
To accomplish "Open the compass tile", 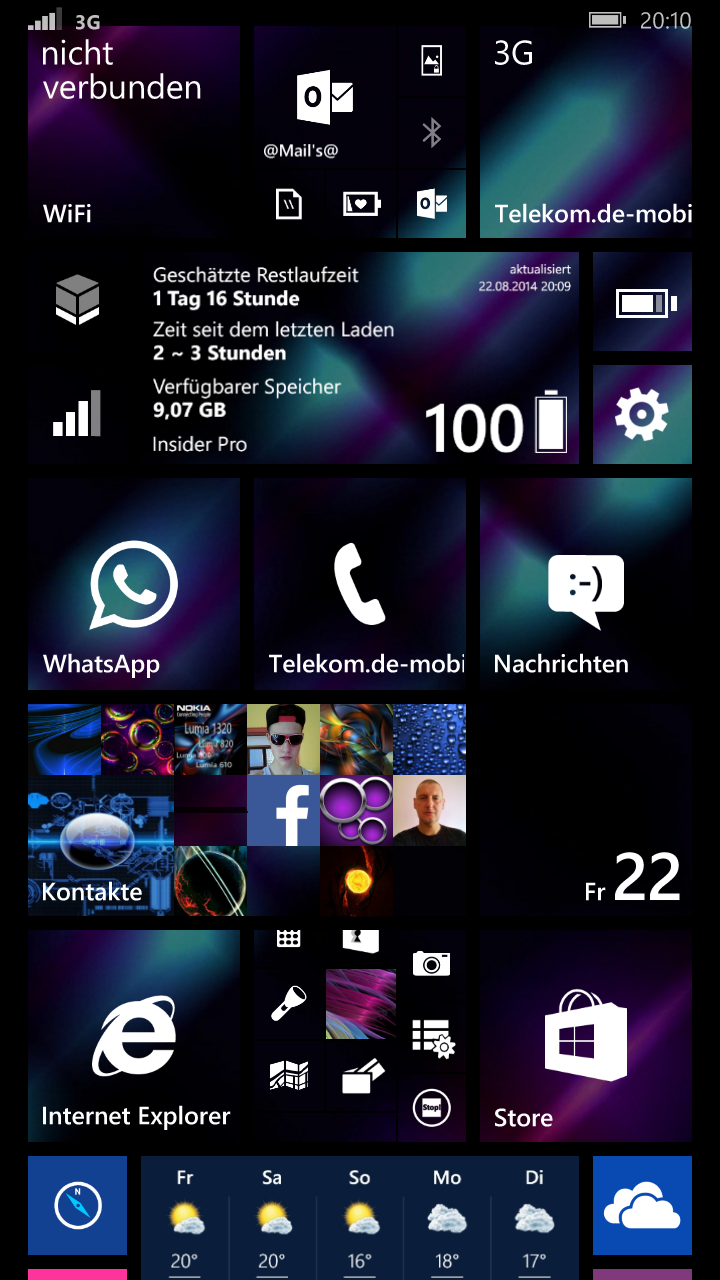I will pyautogui.click(x=78, y=1205).
